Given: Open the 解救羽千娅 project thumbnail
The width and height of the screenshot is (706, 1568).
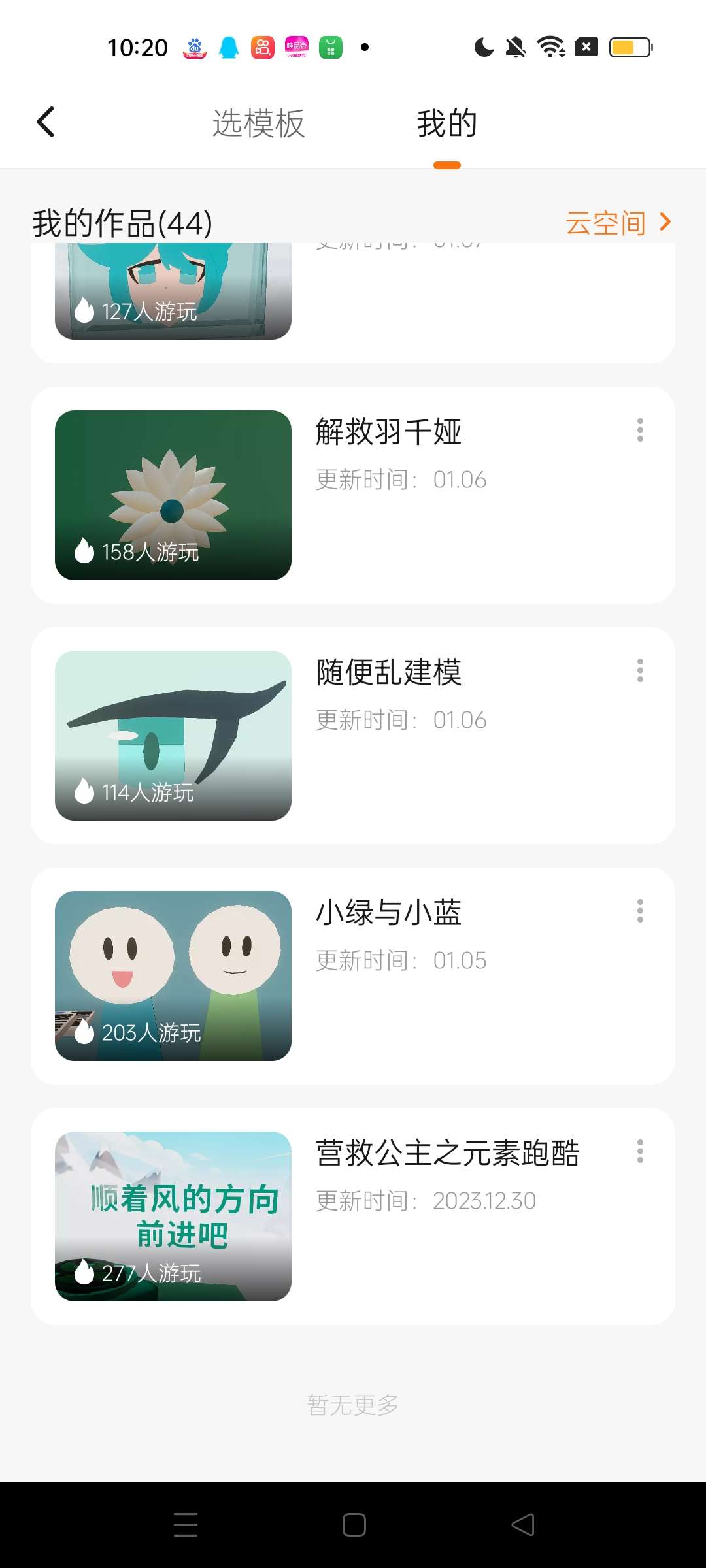Looking at the screenshot, I should 173,495.
